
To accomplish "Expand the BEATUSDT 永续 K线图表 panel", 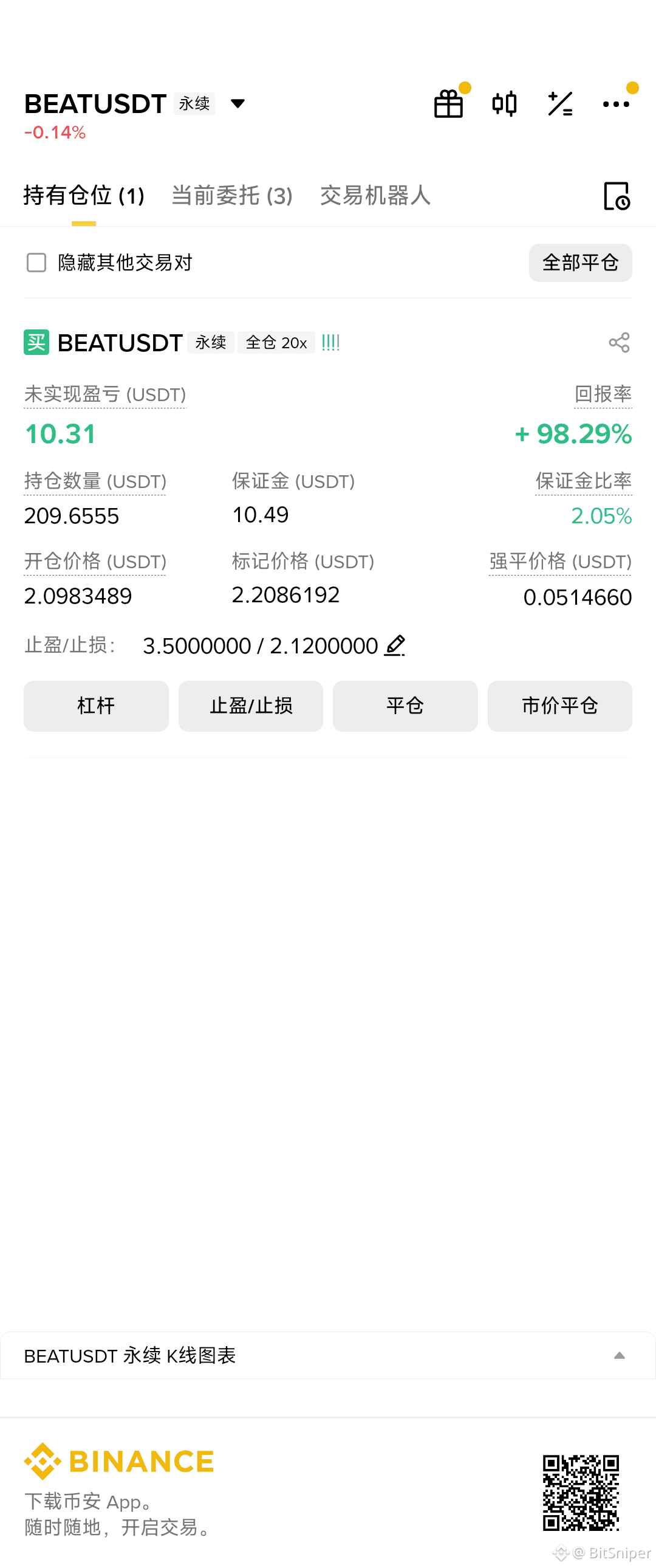I will click(327, 1355).
